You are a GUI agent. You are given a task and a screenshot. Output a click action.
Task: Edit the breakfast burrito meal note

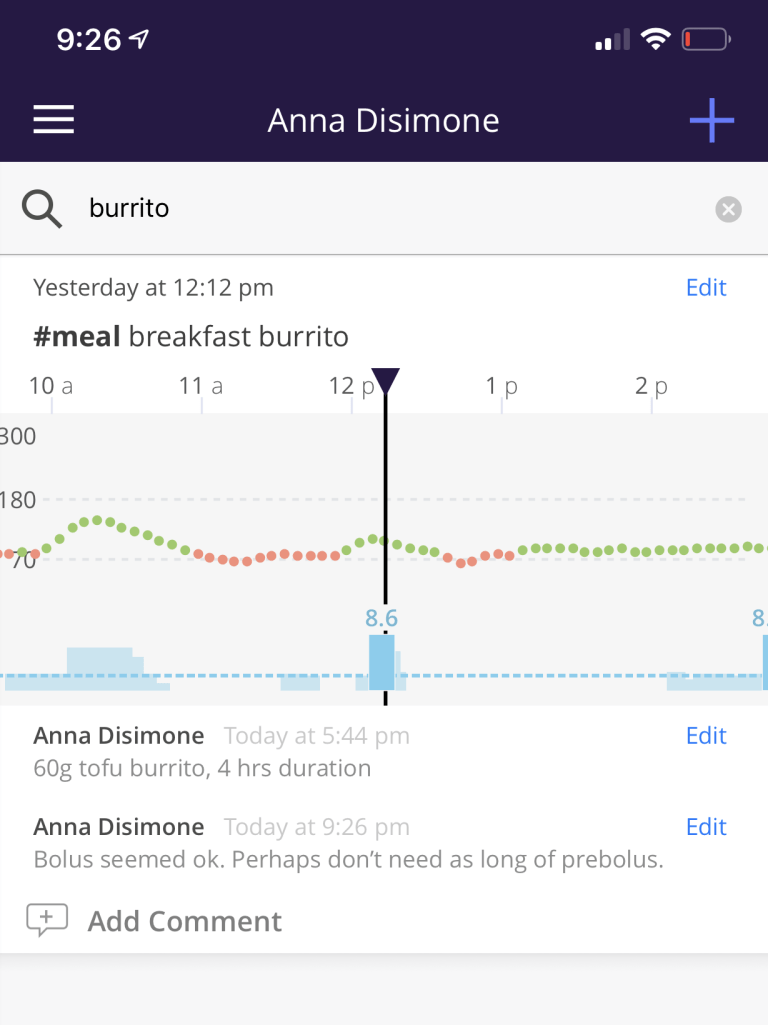point(705,287)
